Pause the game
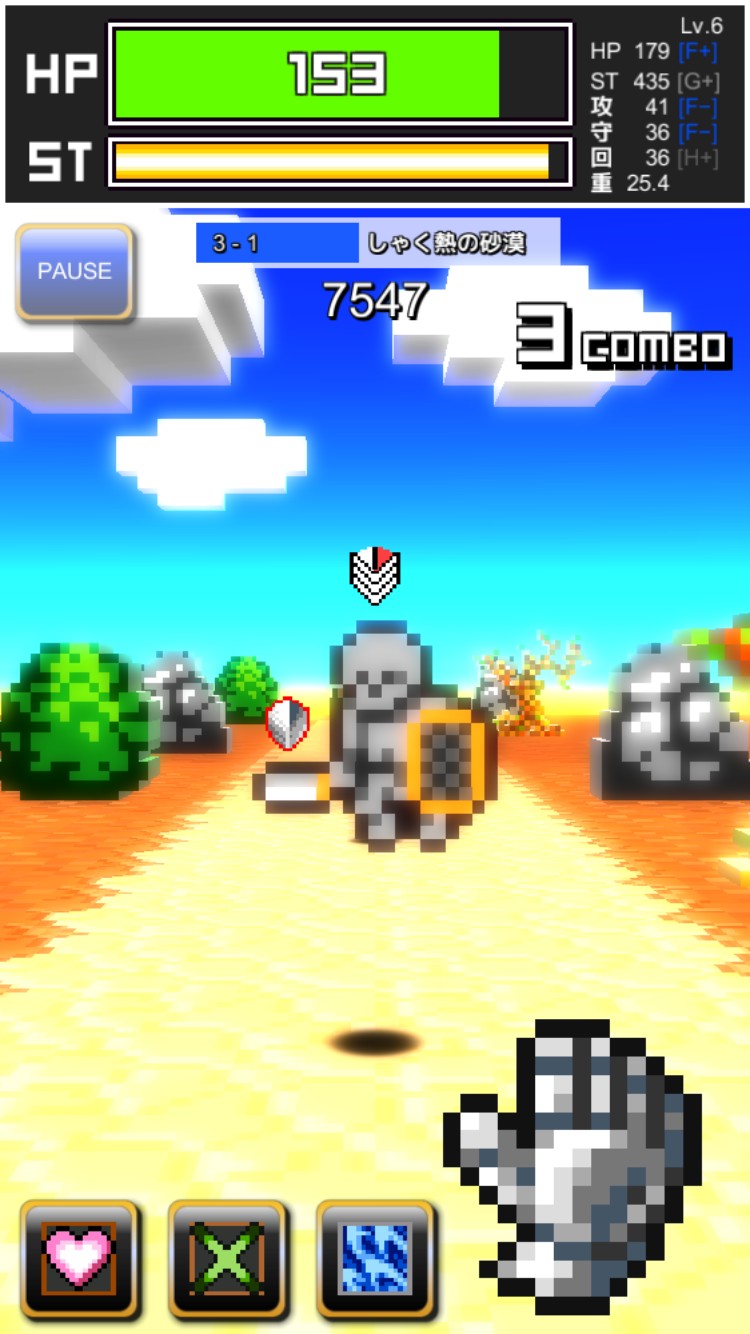750x1334 pixels. 74,271
